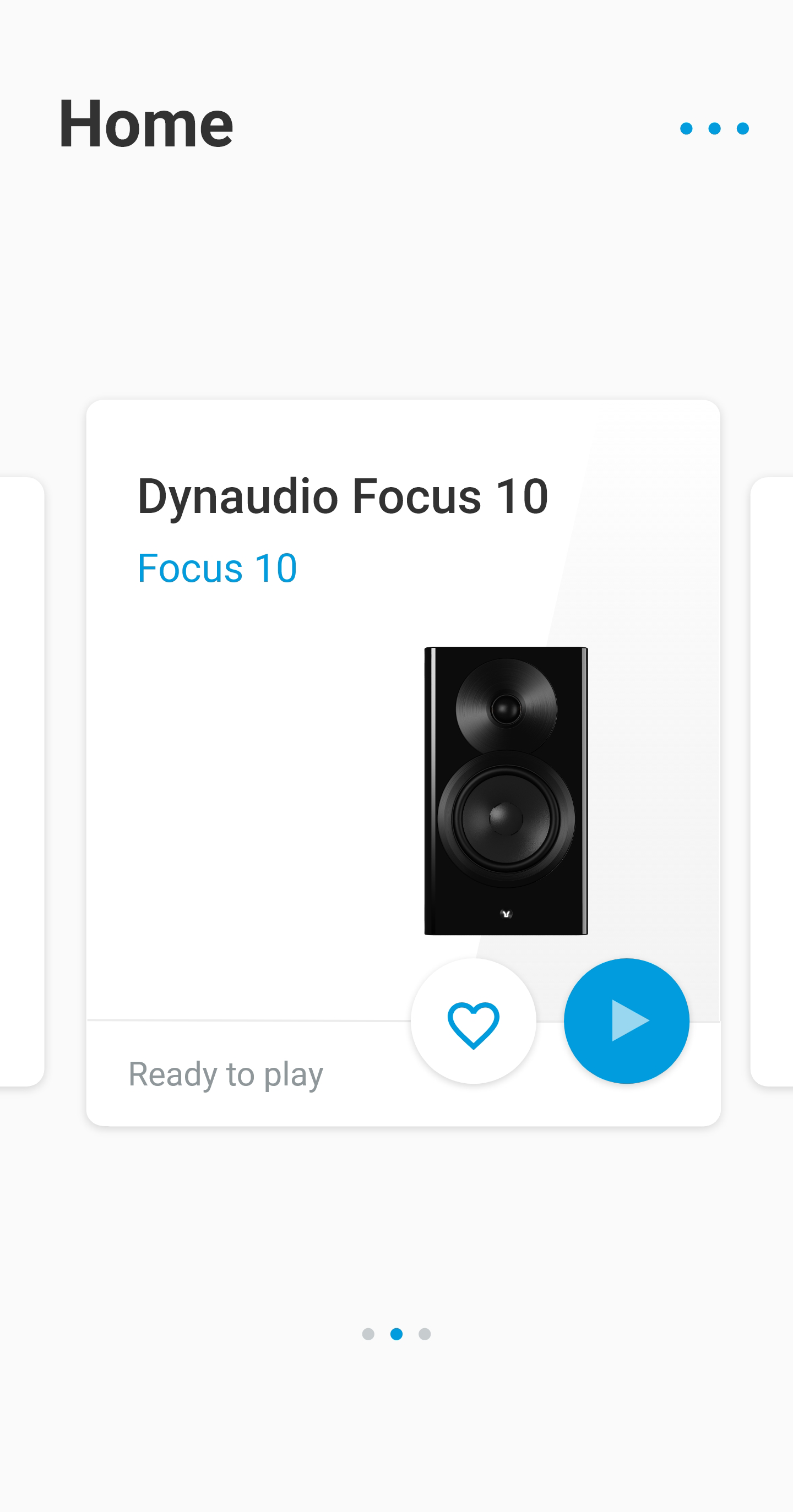Jump to the first page indicator dot
This screenshot has width=793, height=1512.
coord(368,1334)
